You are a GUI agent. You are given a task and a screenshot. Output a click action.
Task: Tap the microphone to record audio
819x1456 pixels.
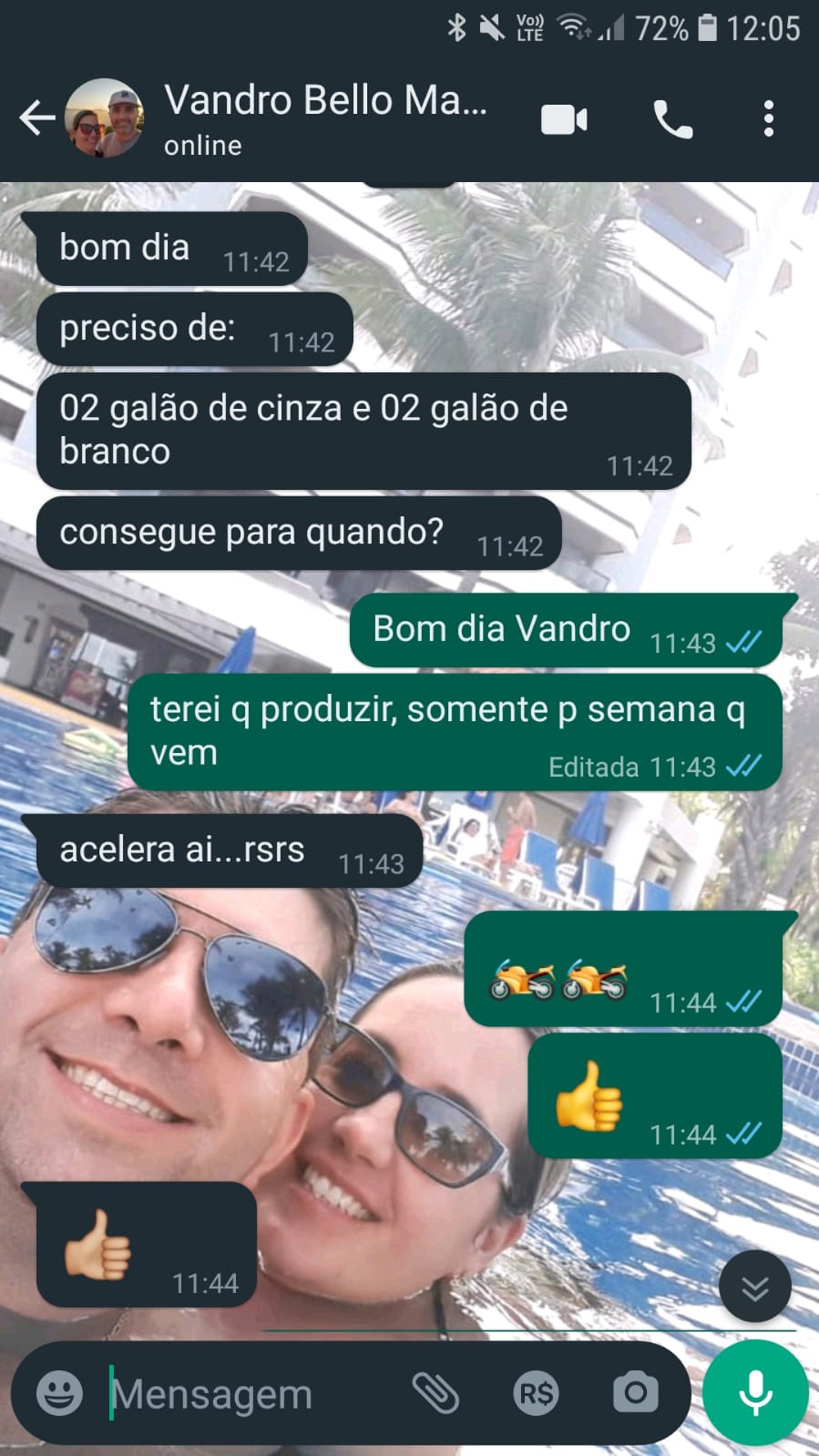click(x=755, y=1393)
